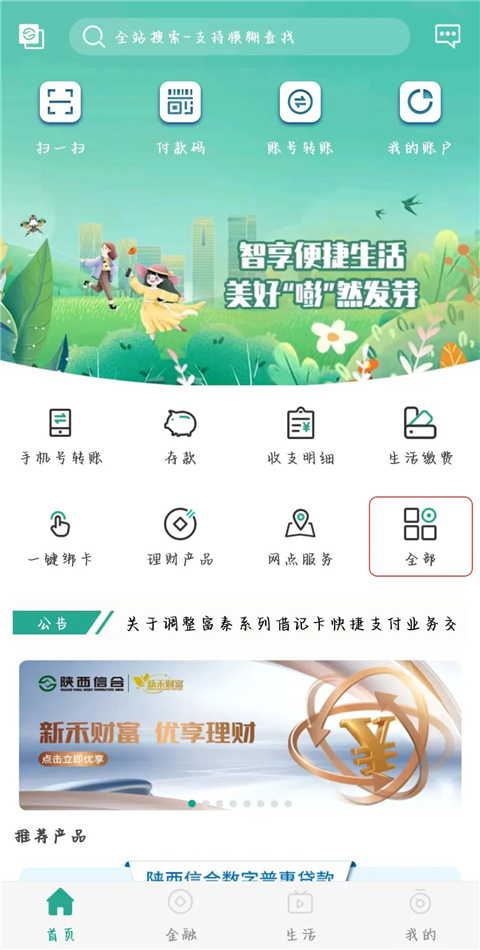The height and width of the screenshot is (950, 480).
Task: Select 手机号转账
Action: [61, 436]
